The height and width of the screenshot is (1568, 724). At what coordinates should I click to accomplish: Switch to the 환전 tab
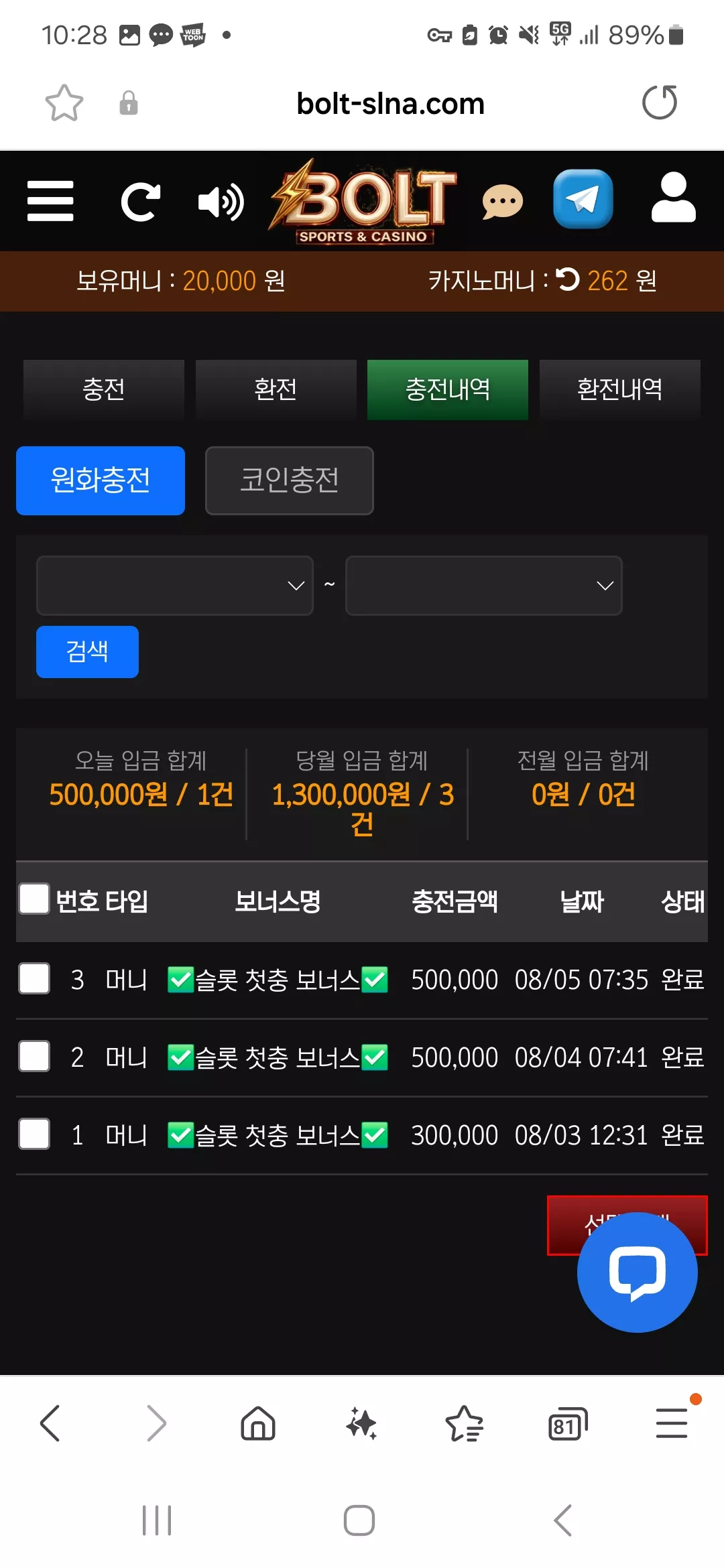tap(276, 389)
